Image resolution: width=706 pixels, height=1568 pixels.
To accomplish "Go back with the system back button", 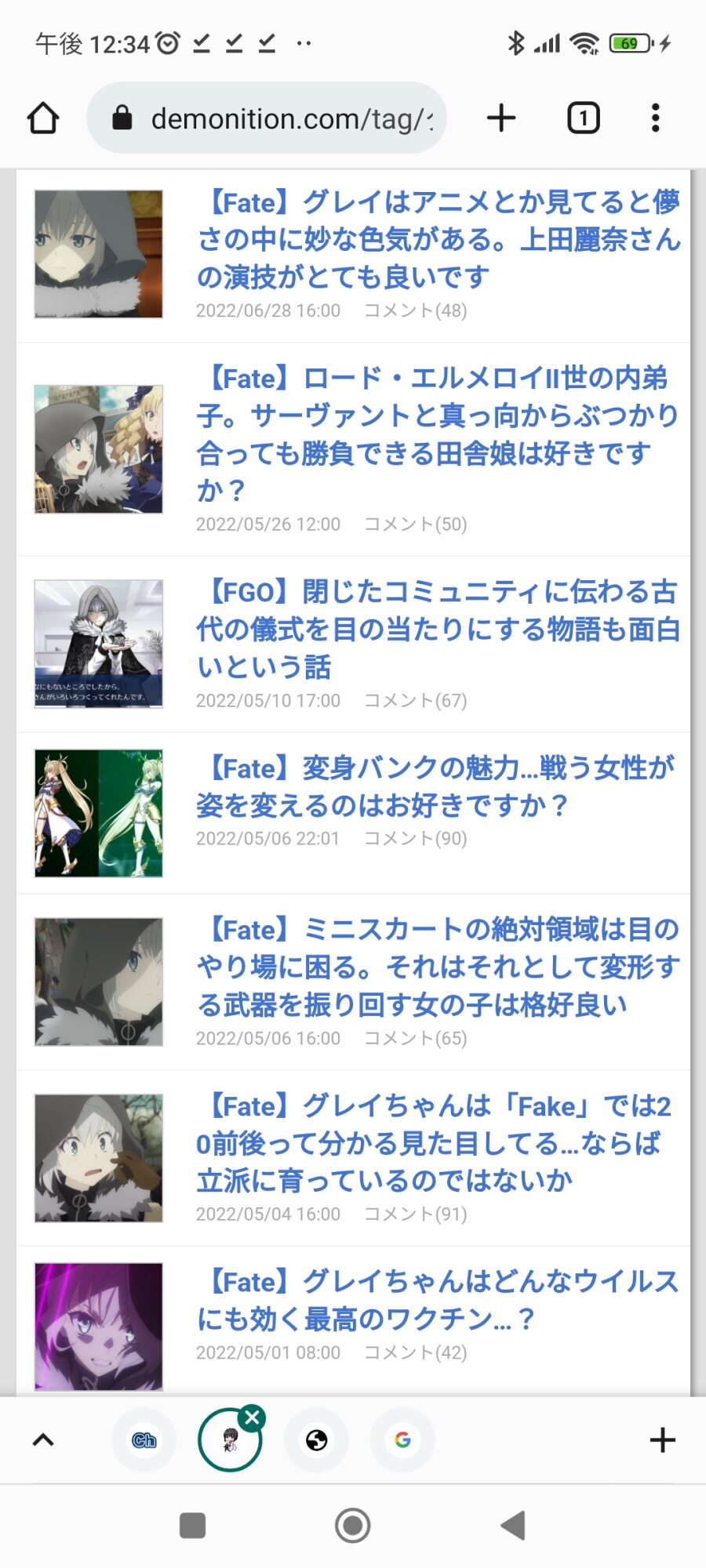I will (x=514, y=1526).
